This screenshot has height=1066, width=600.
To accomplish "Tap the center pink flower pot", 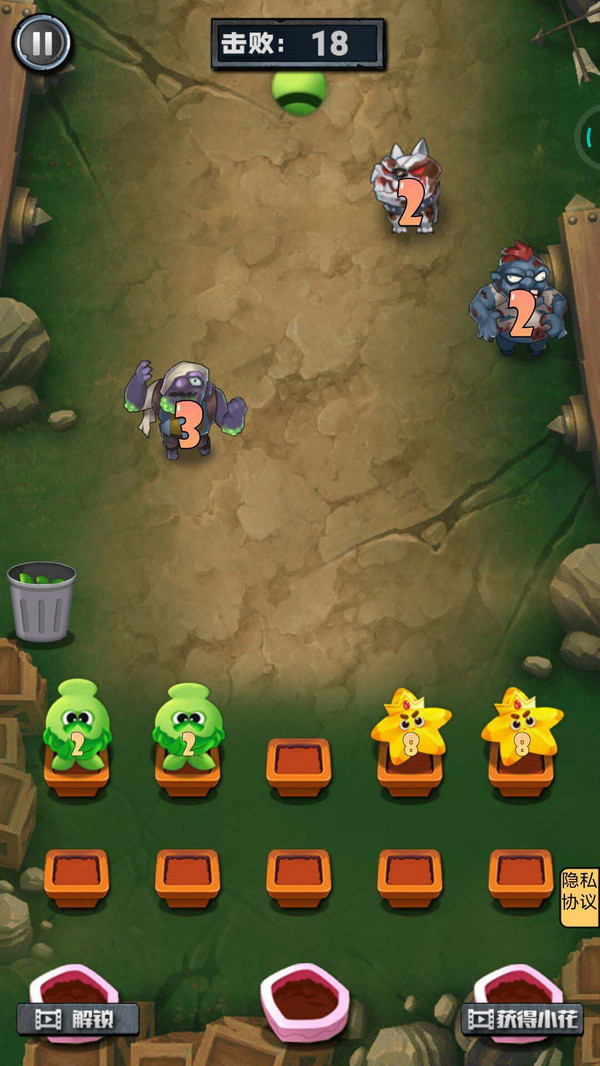I will point(305,1000).
